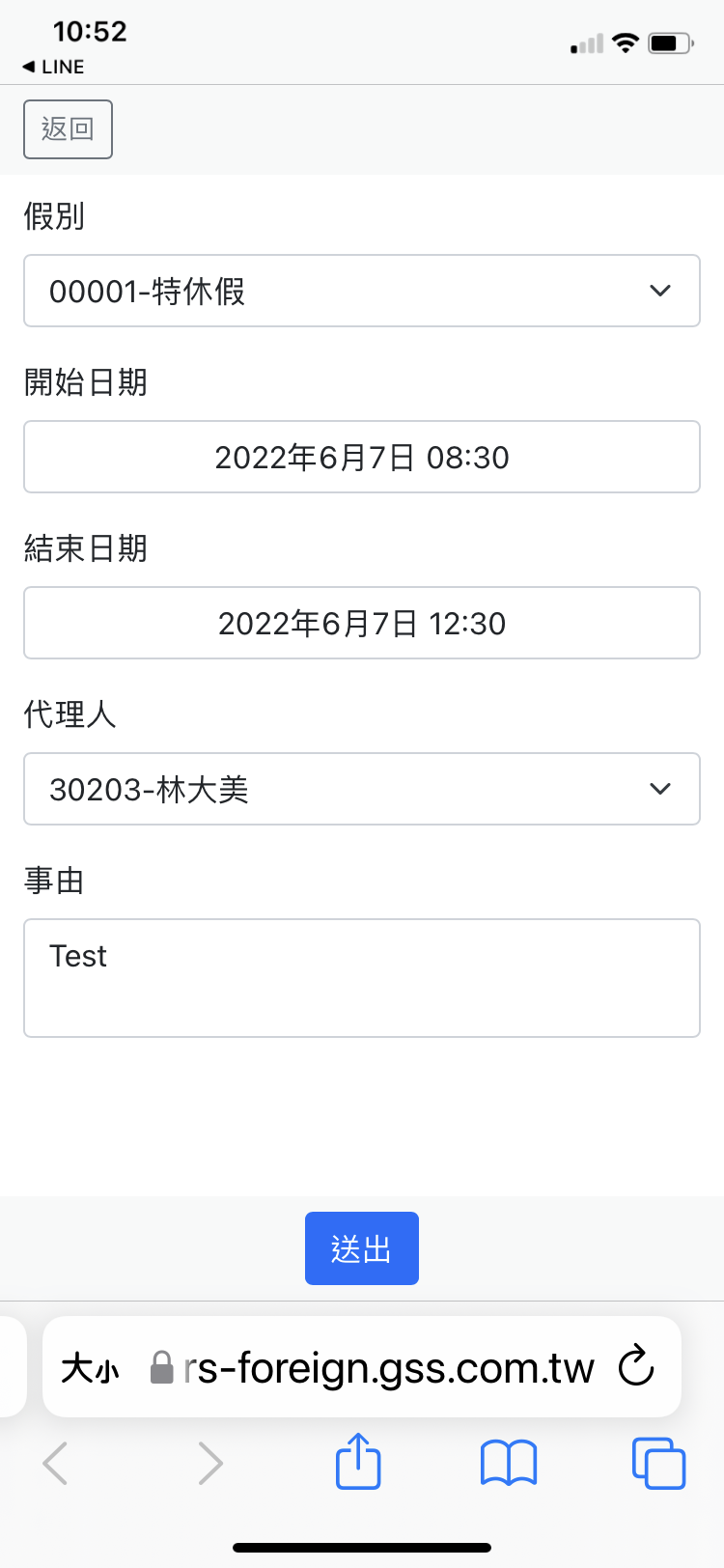Viewport: 724px width, 1568px height.
Task: Go back in Safari browser history
Action: click(56, 1463)
